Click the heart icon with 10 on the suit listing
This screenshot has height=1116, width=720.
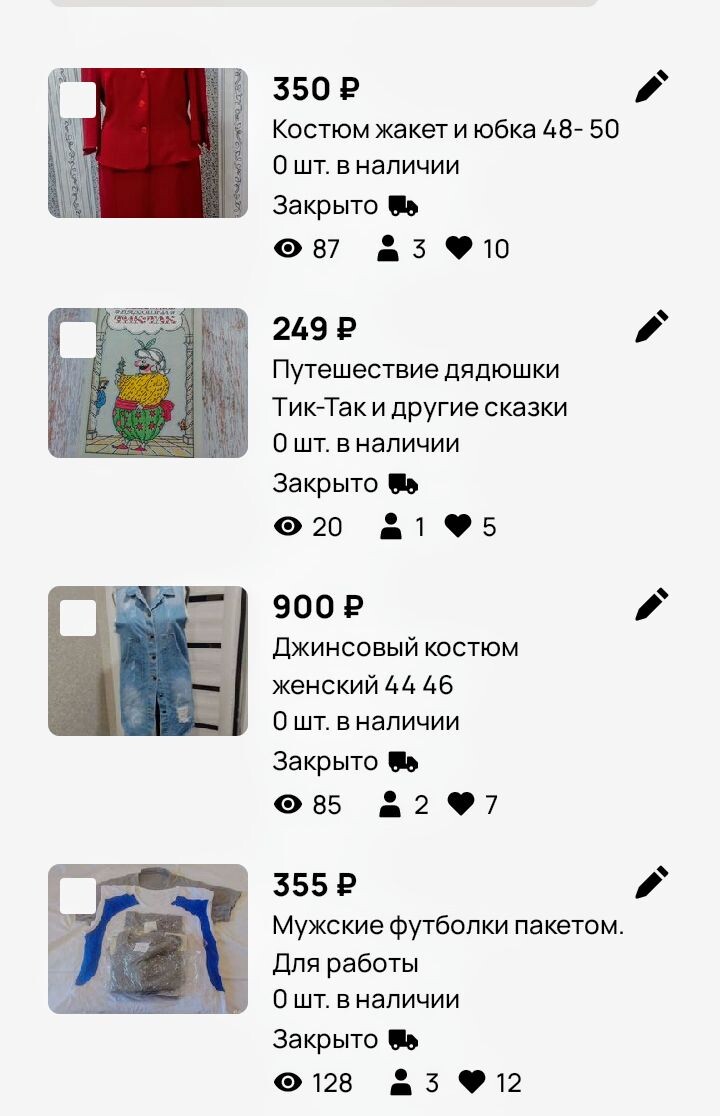(x=460, y=247)
